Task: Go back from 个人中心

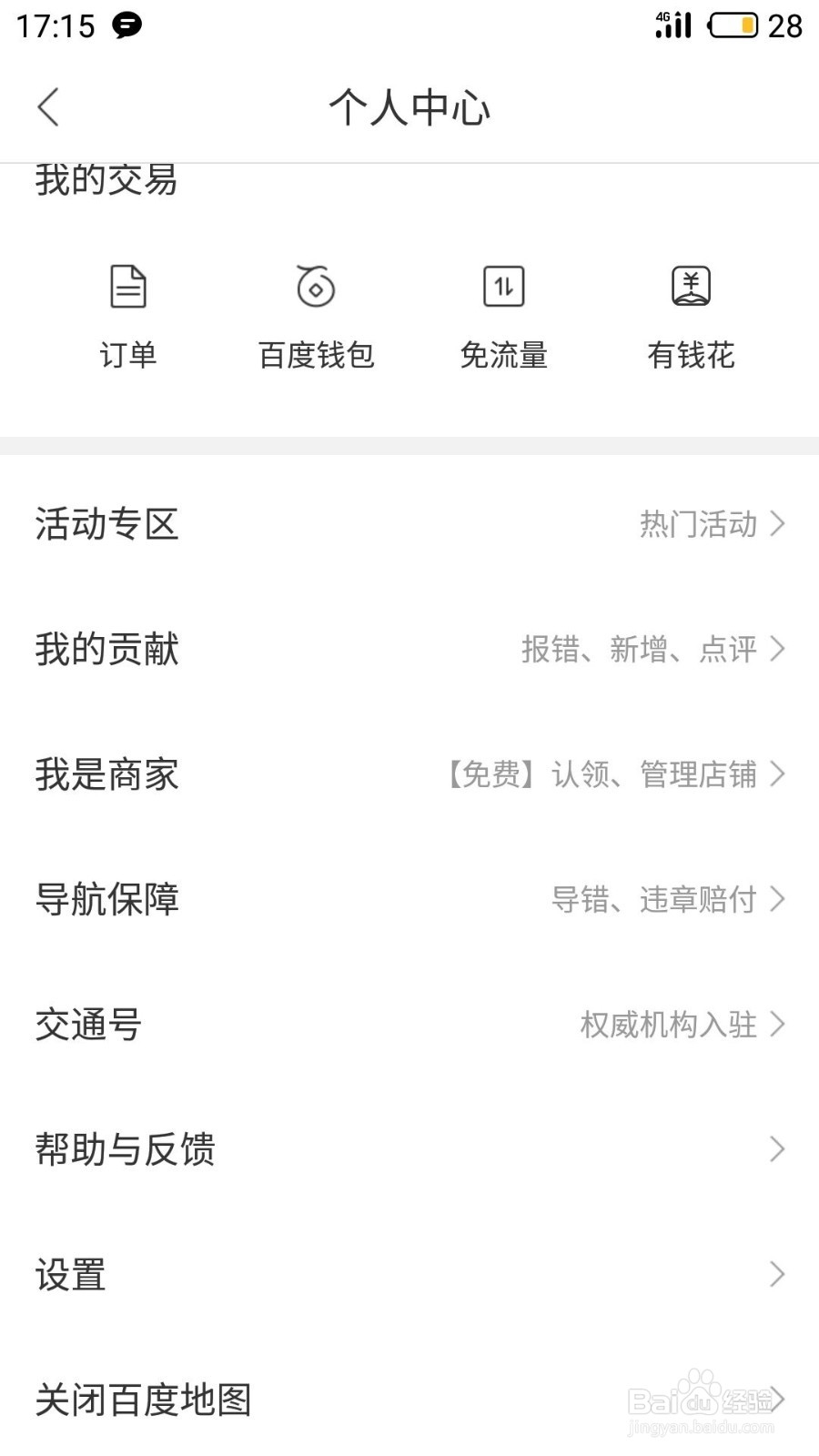Action: click(x=48, y=107)
